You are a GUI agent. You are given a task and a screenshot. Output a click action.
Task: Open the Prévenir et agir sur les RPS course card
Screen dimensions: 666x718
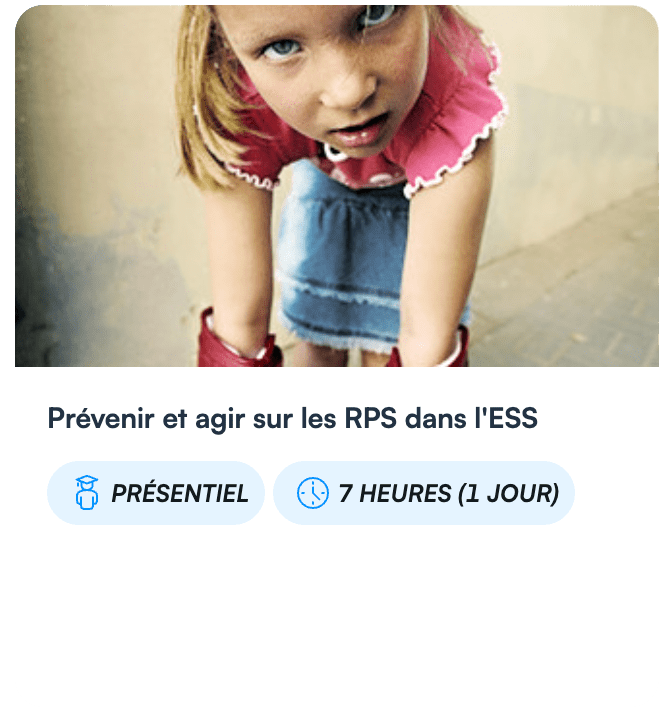tap(292, 419)
